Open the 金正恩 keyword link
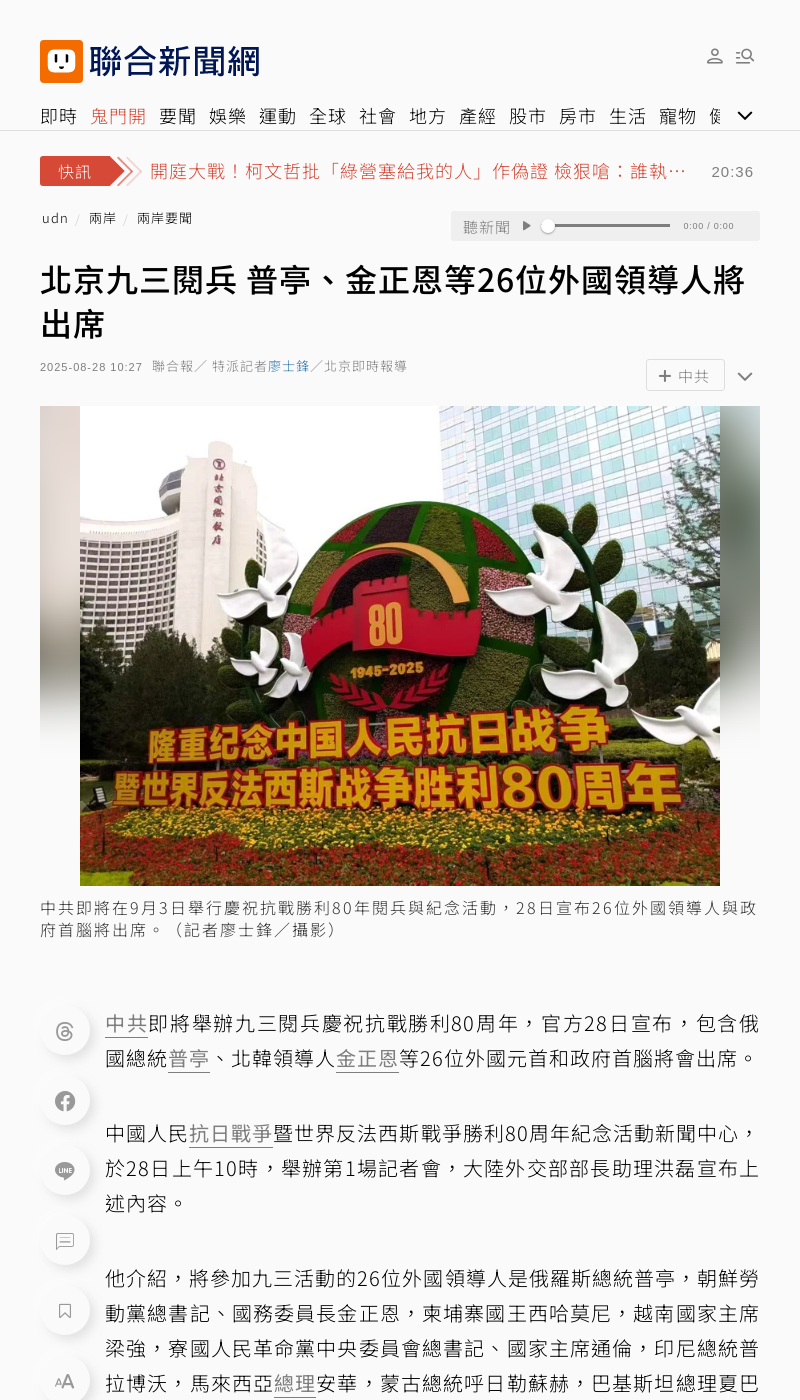Viewport: 800px width, 1400px height. point(367,1058)
